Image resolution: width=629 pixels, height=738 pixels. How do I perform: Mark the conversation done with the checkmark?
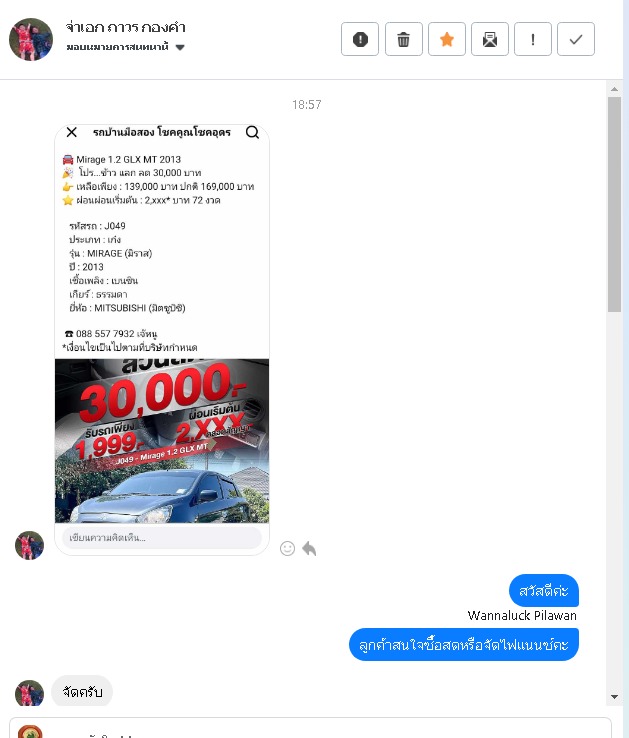tap(576, 39)
